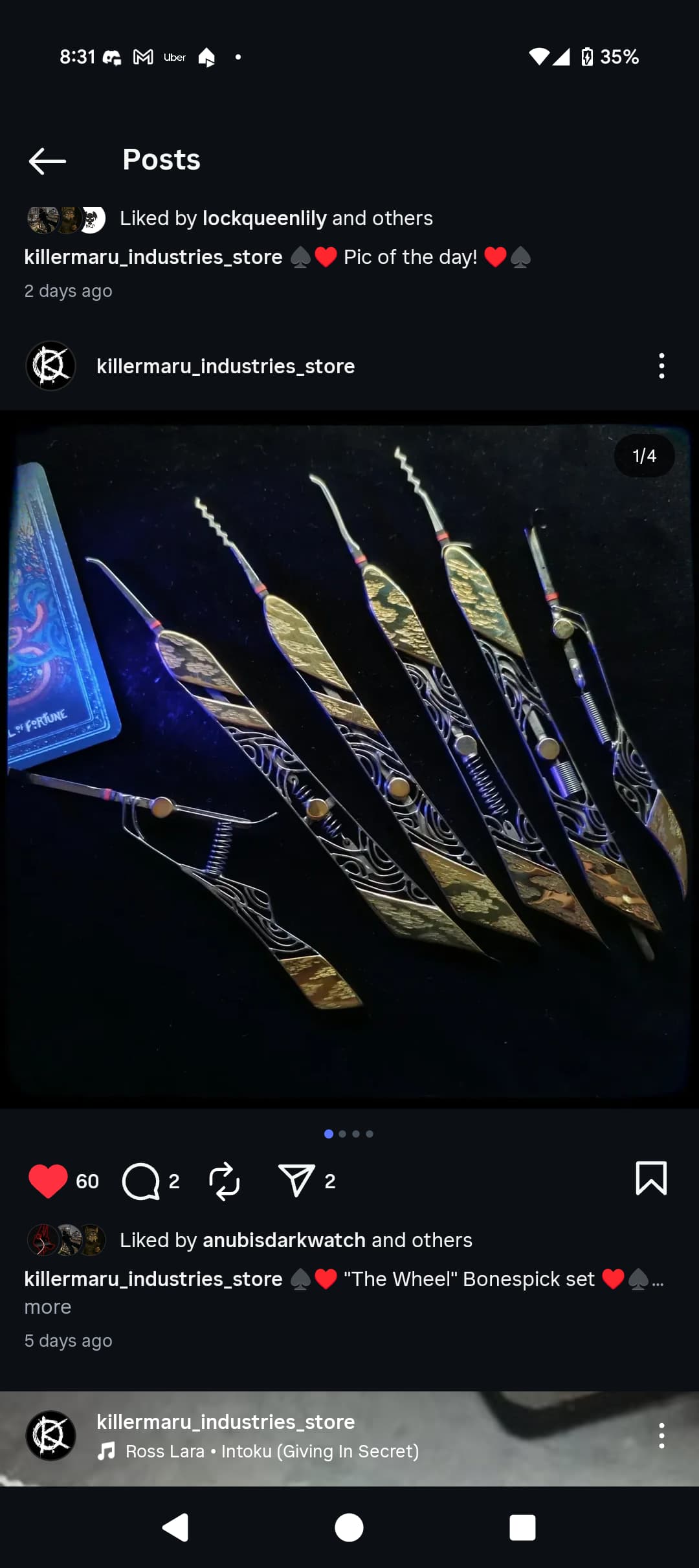Open killermaru_industries_store profile from post header avatar
The height and width of the screenshot is (1568, 699).
click(50, 366)
